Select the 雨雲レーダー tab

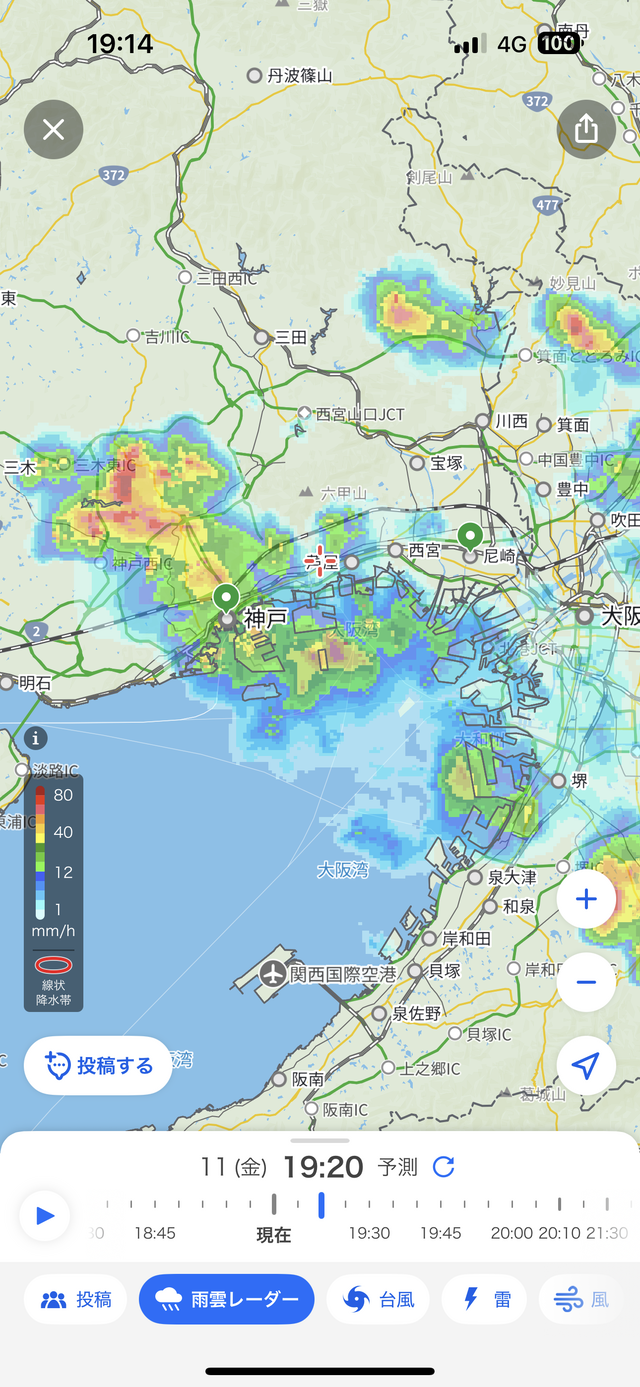226,1299
